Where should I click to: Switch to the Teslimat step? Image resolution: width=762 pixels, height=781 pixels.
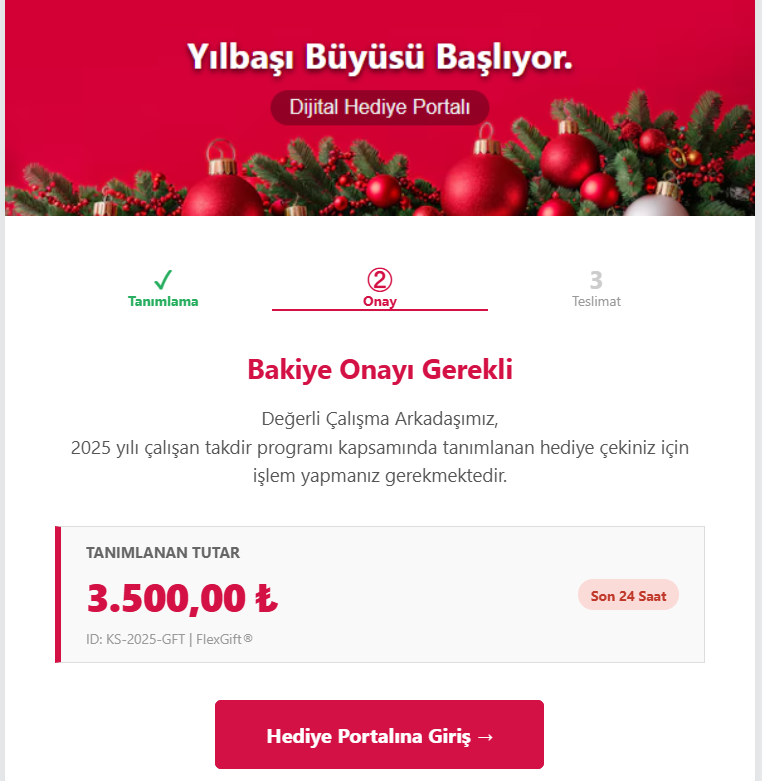[597, 300]
